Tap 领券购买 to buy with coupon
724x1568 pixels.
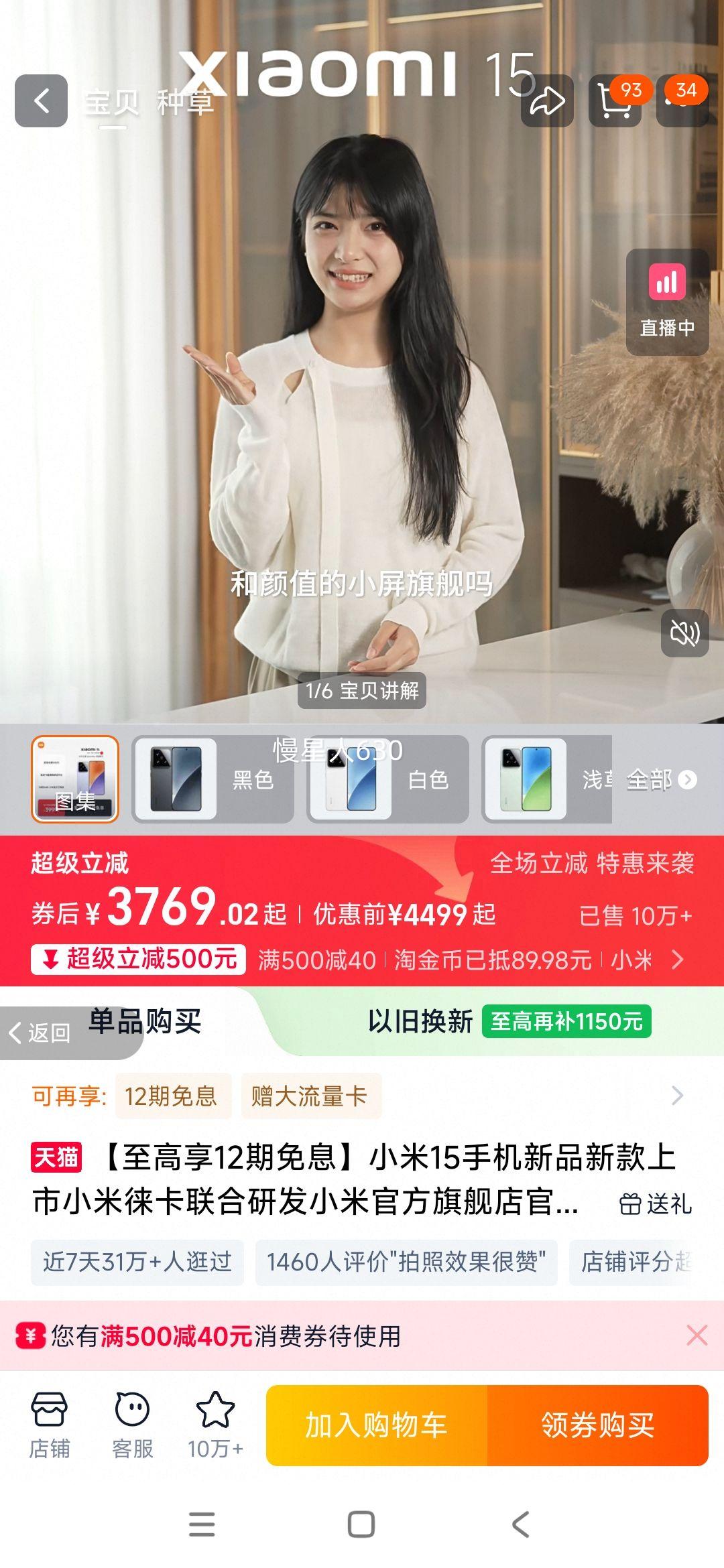coord(597,1425)
